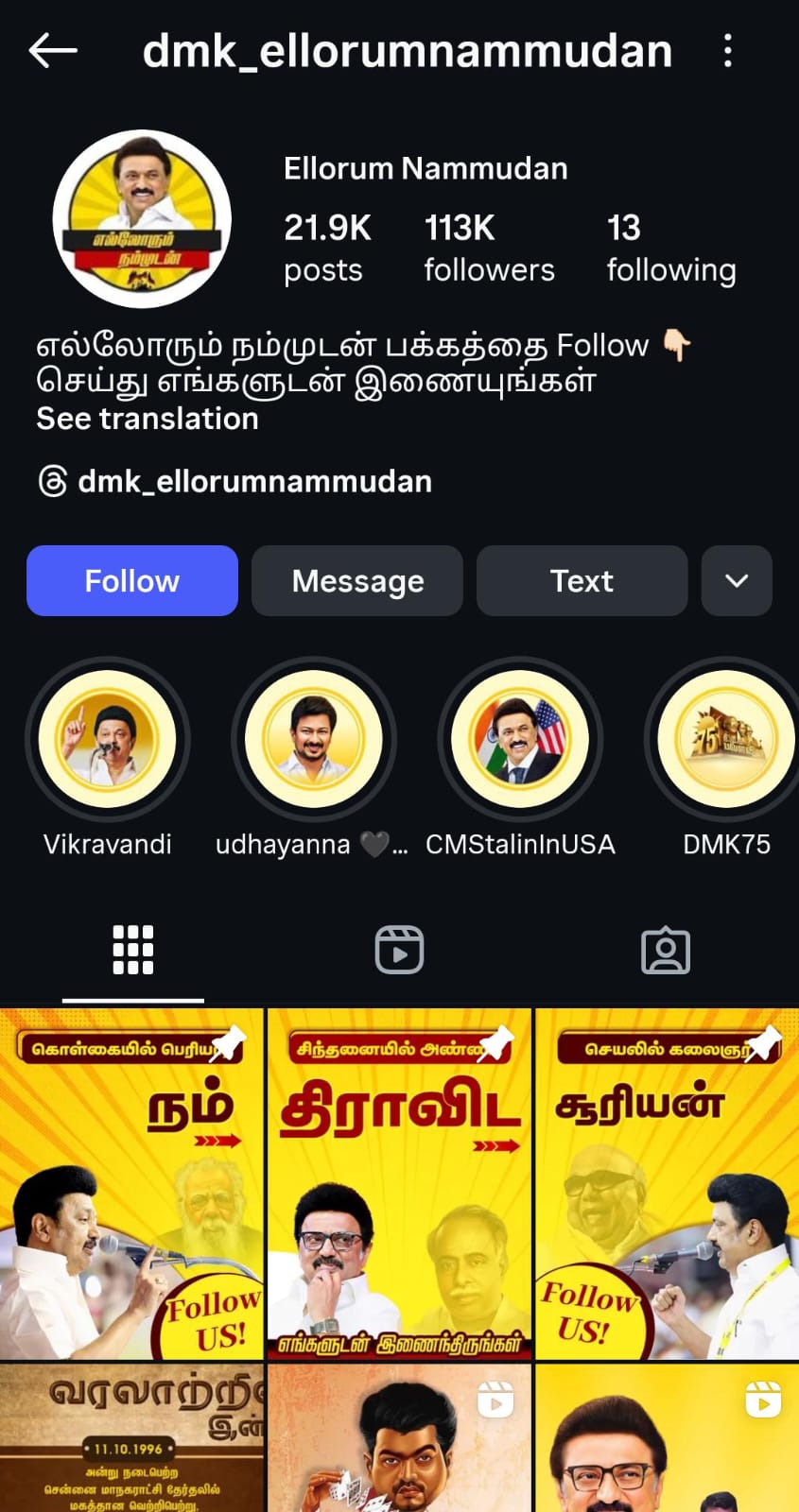Viewport: 799px width, 1512px height.
Task: Open the Vikravandi story highlight
Action: 107,739
